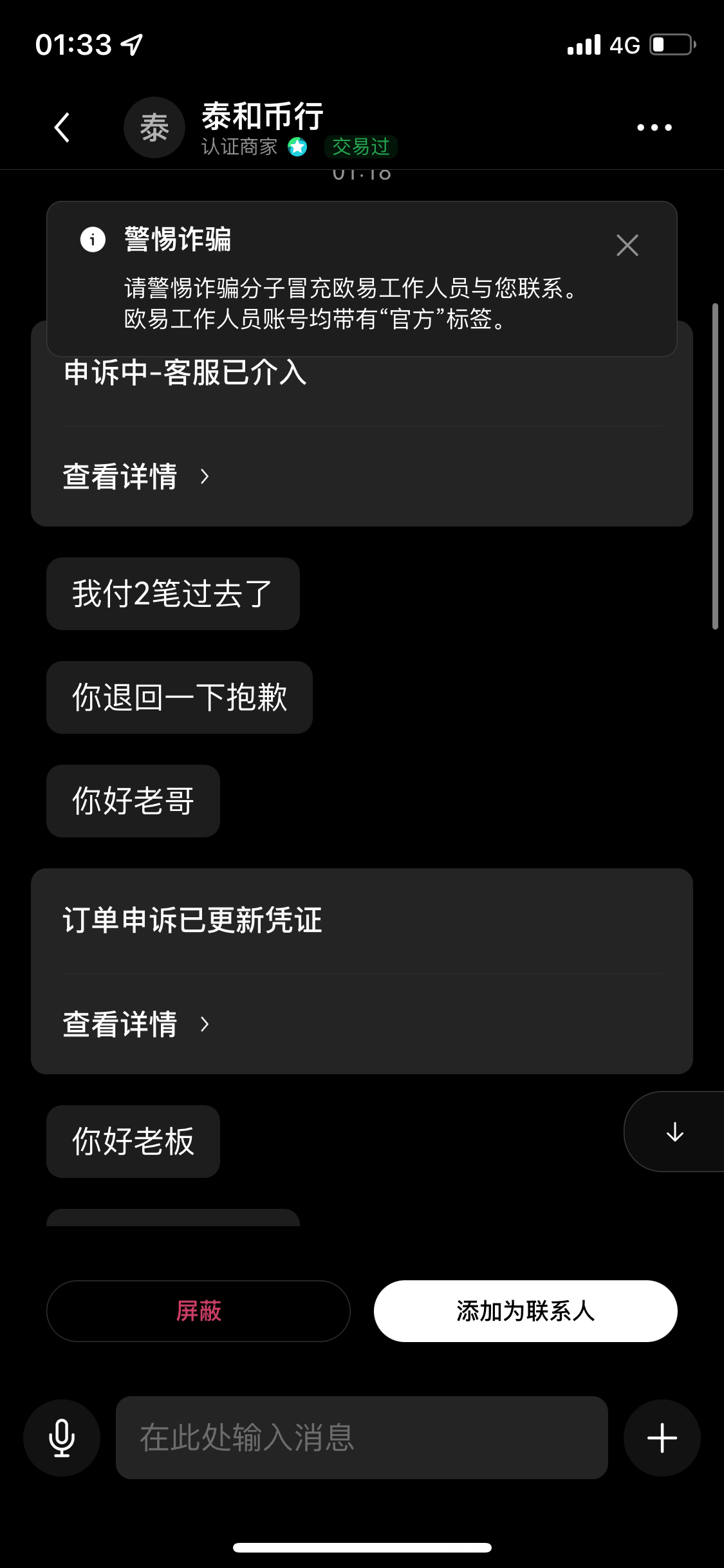Focus the 在此处输入消息 message field
Image resolution: width=724 pixels, height=1568 pixels.
362,1437
